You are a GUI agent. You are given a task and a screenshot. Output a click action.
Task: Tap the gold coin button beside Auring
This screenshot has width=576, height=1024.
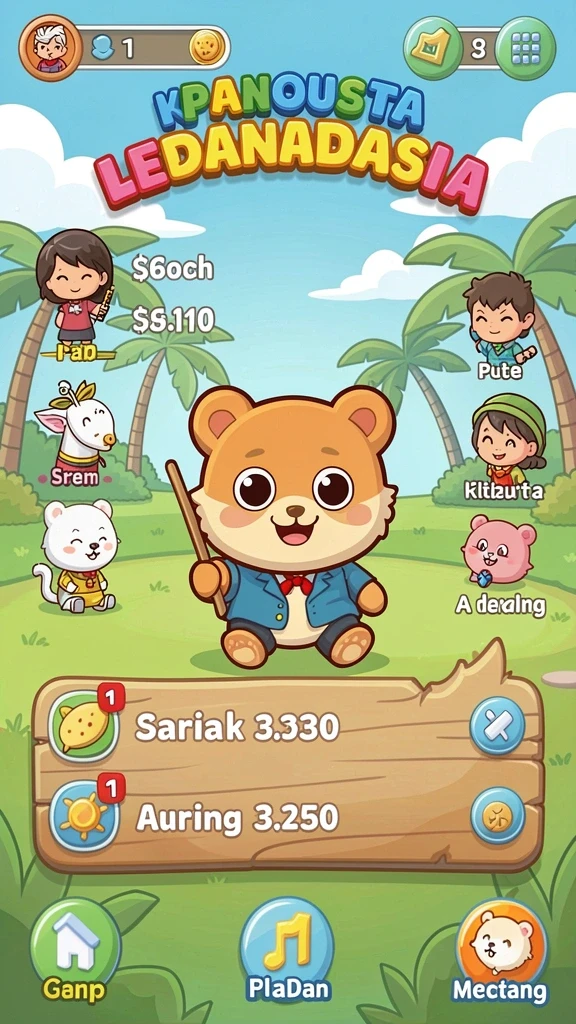[498, 815]
